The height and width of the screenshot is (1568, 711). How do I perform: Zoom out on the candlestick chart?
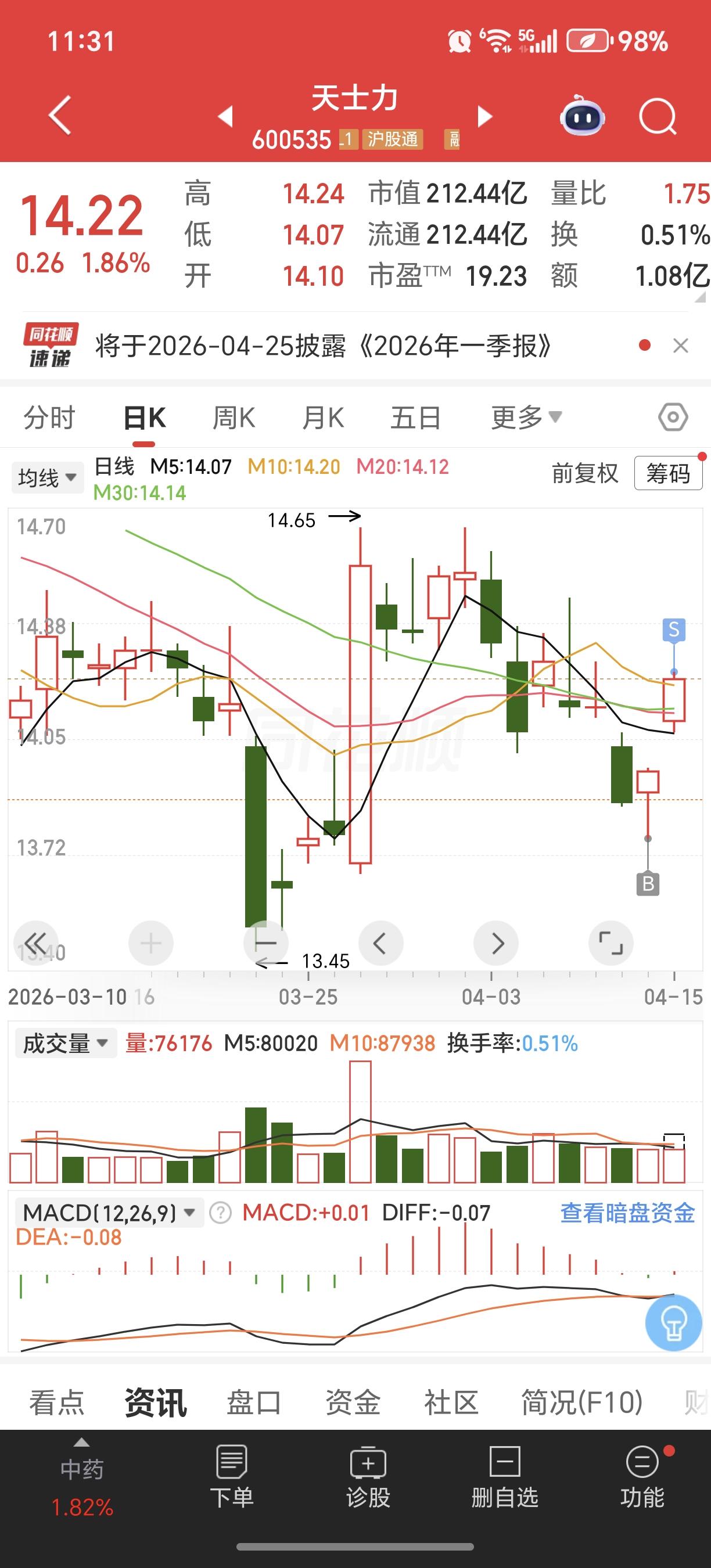pos(266,943)
